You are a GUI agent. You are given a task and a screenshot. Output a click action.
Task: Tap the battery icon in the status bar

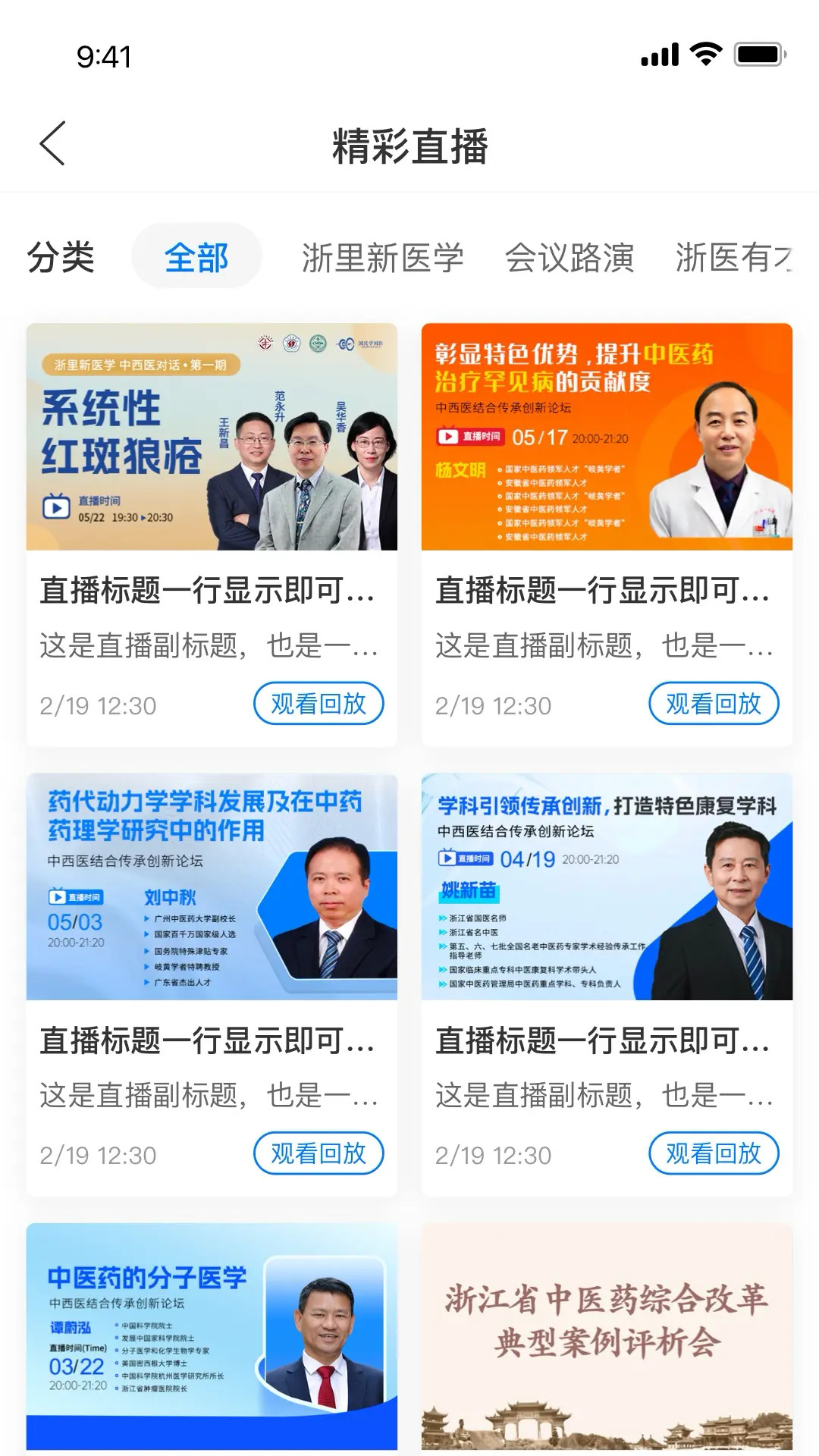pos(758,53)
